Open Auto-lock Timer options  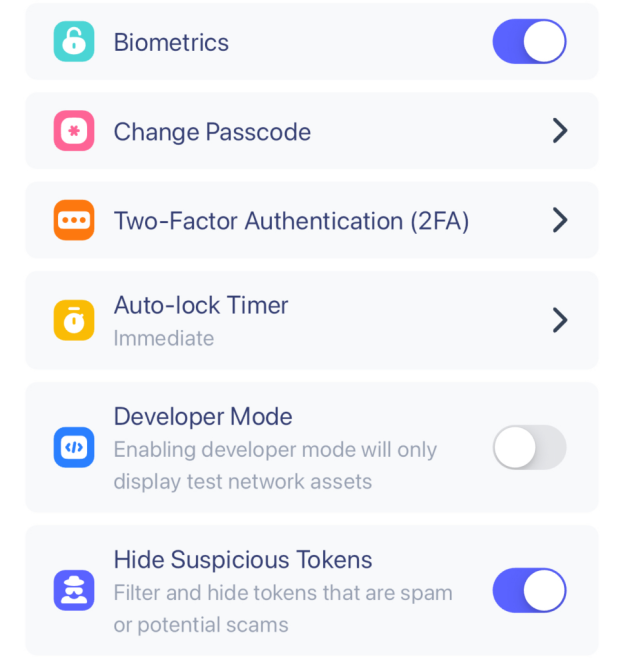point(311,320)
